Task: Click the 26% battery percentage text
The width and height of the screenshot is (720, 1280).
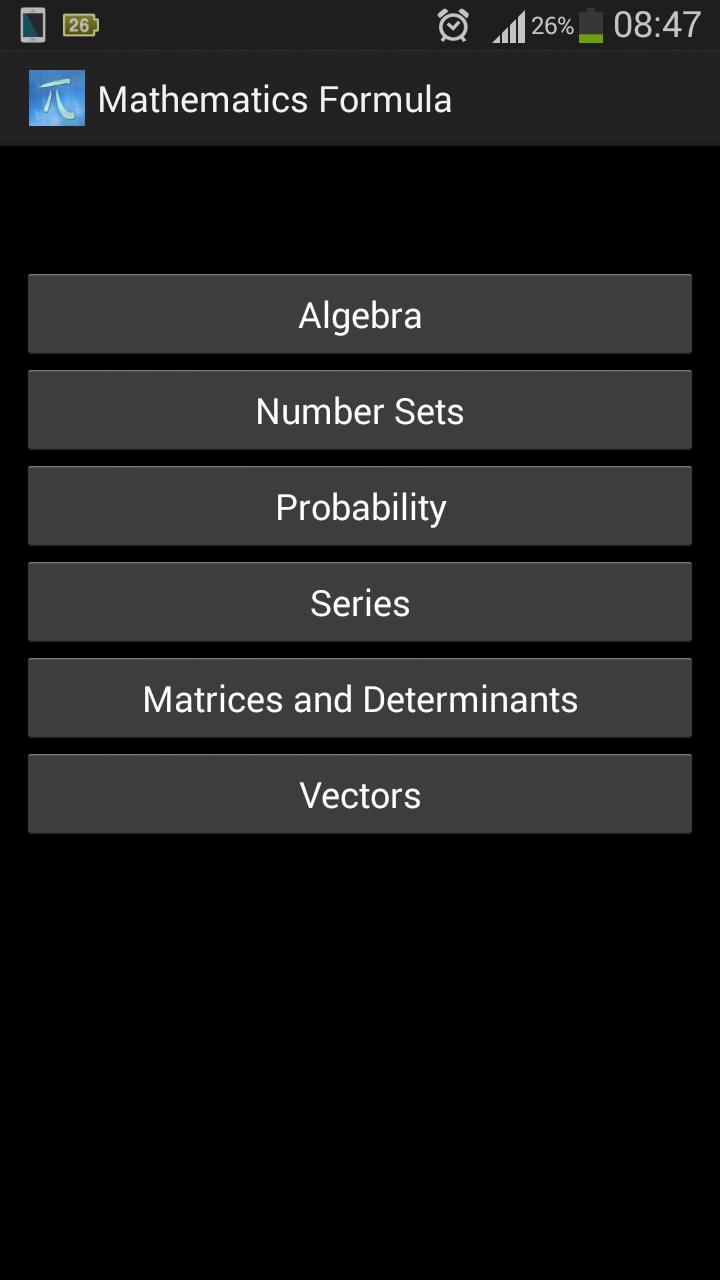Action: [552, 25]
